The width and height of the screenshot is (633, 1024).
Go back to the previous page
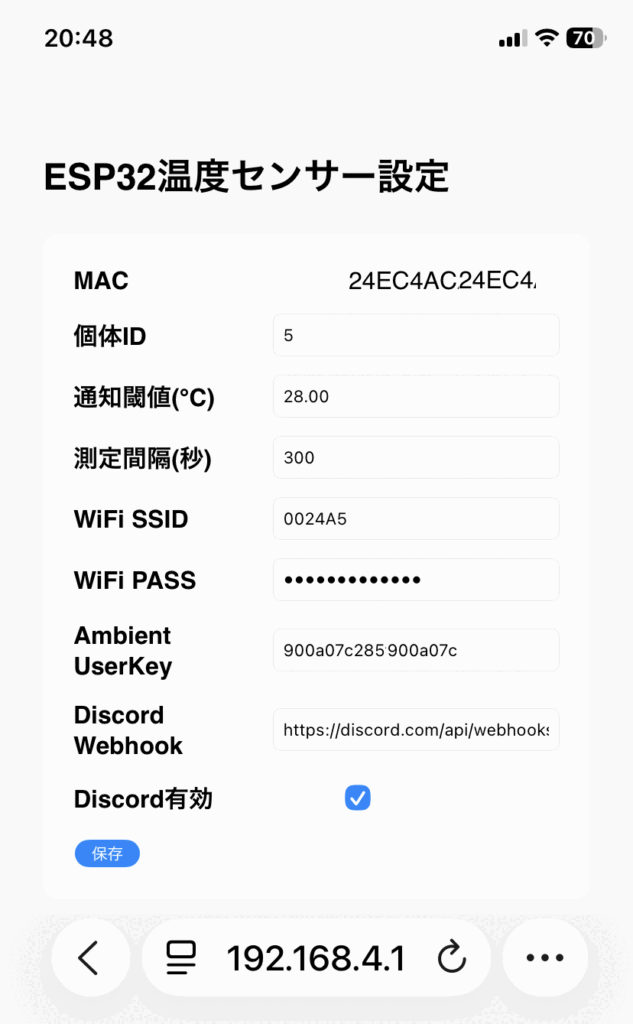pos(90,958)
